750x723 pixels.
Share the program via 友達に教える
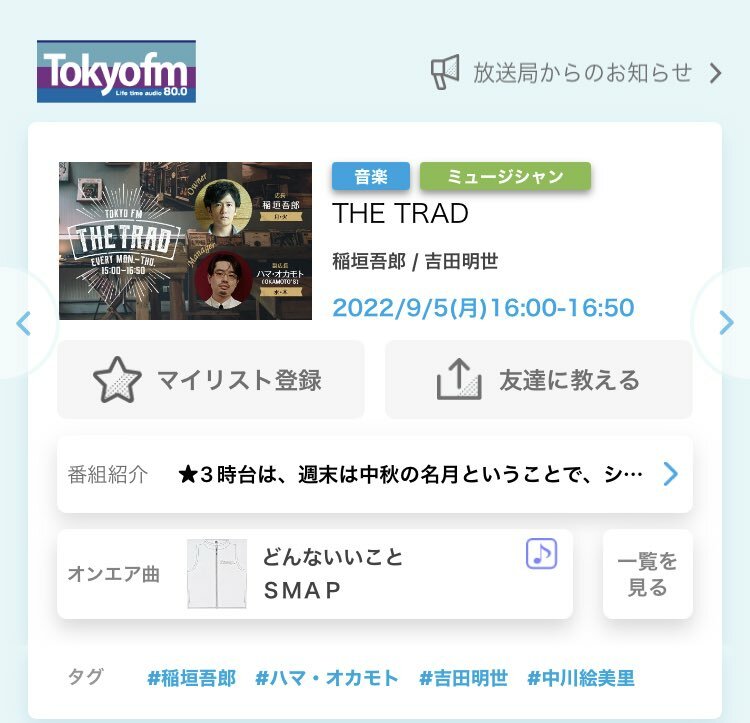point(538,379)
